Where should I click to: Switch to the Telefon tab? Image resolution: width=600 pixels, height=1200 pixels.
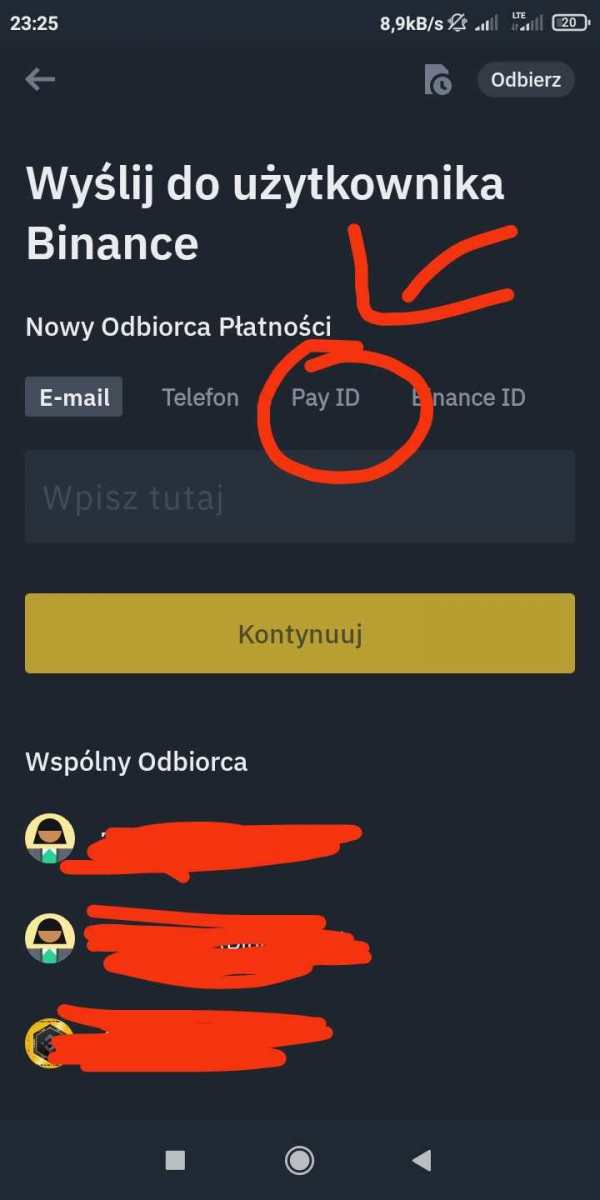[200, 397]
